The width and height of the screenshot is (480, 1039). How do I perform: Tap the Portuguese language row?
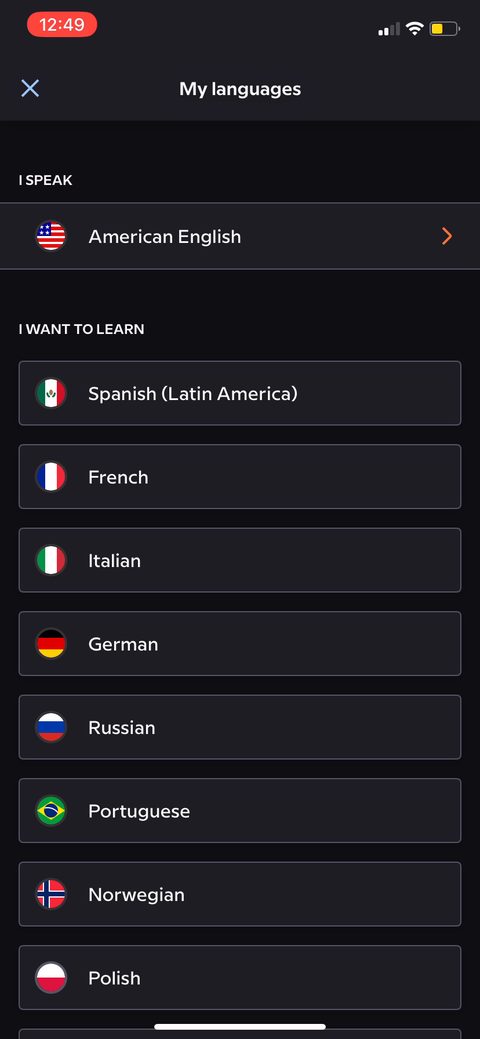point(240,810)
